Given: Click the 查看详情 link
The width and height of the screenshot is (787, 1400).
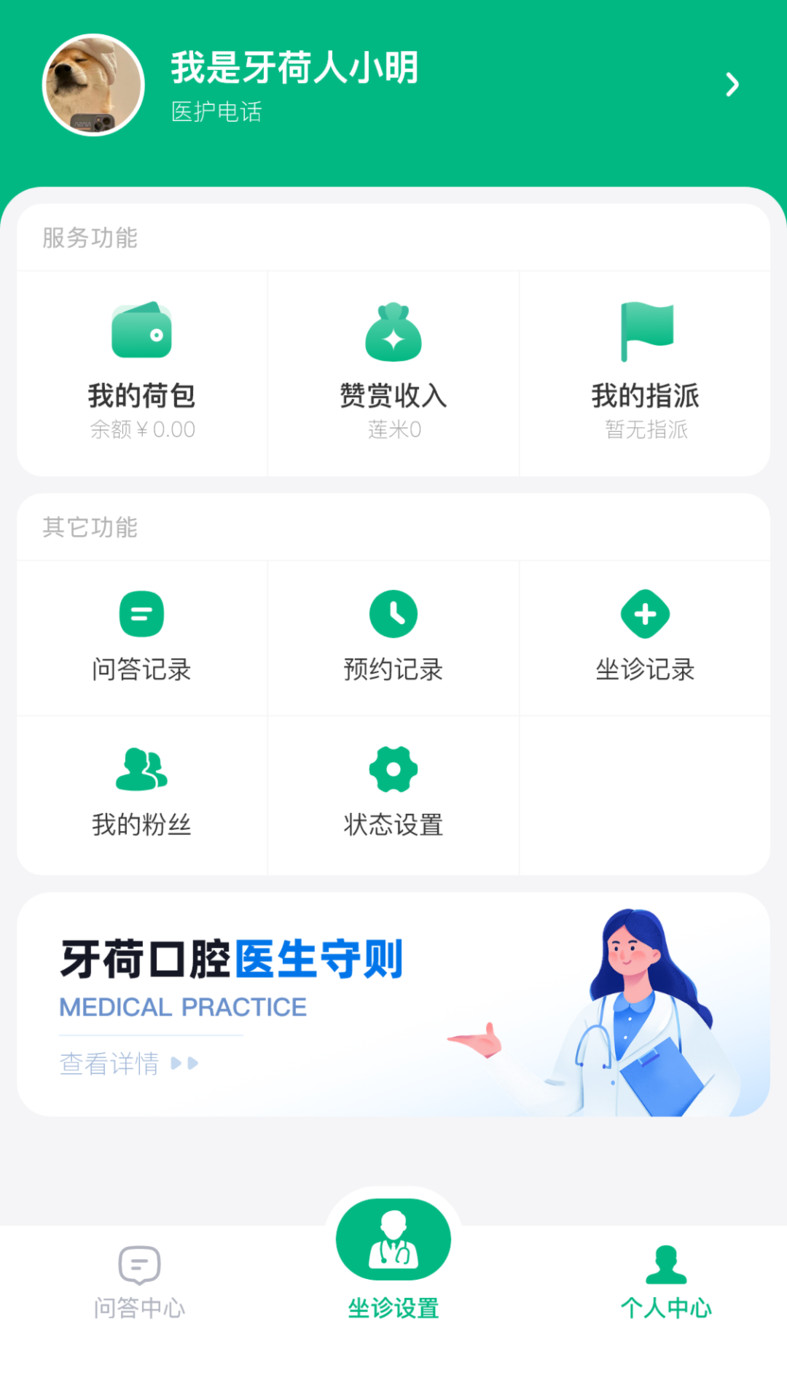Looking at the screenshot, I should [109, 1063].
